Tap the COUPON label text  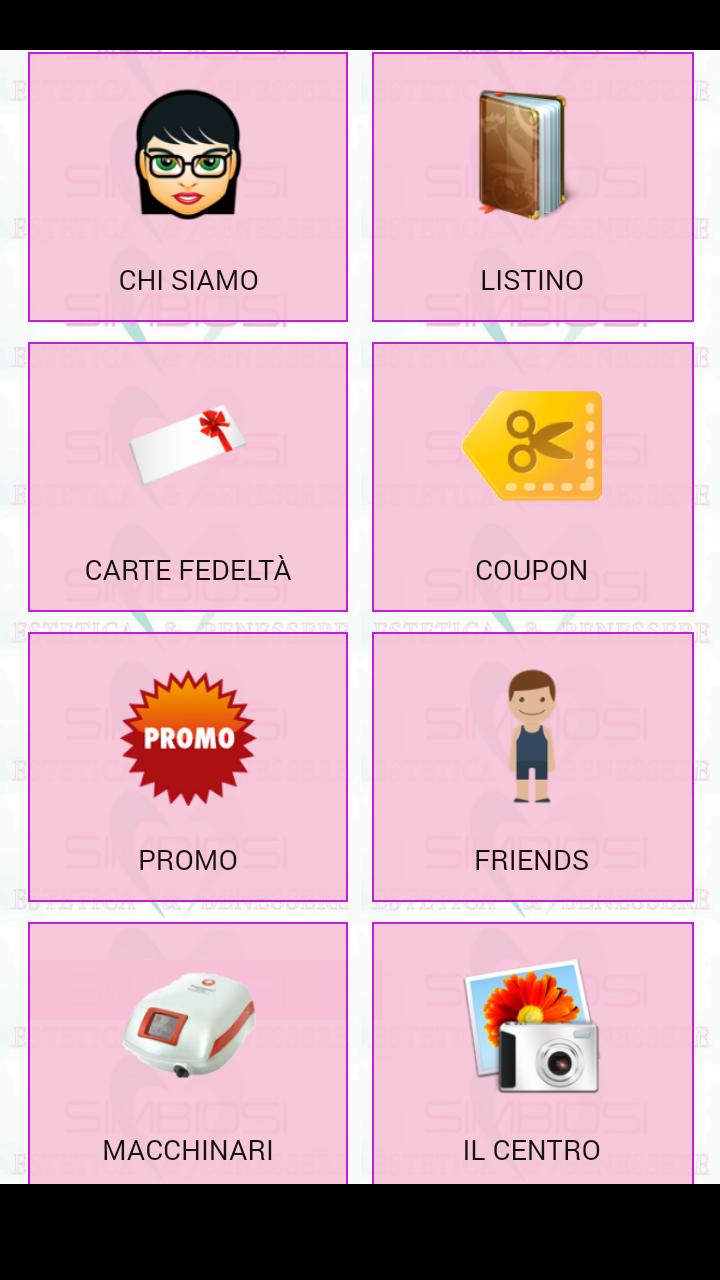pyautogui.click(x=531, y=570)
